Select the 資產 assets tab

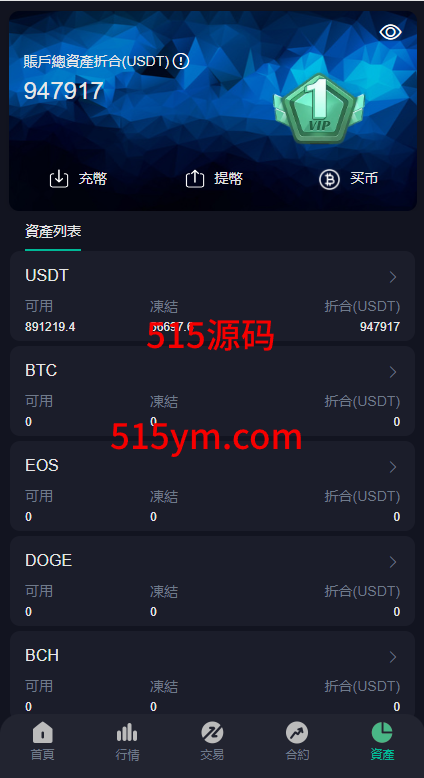tap(382, 742)
